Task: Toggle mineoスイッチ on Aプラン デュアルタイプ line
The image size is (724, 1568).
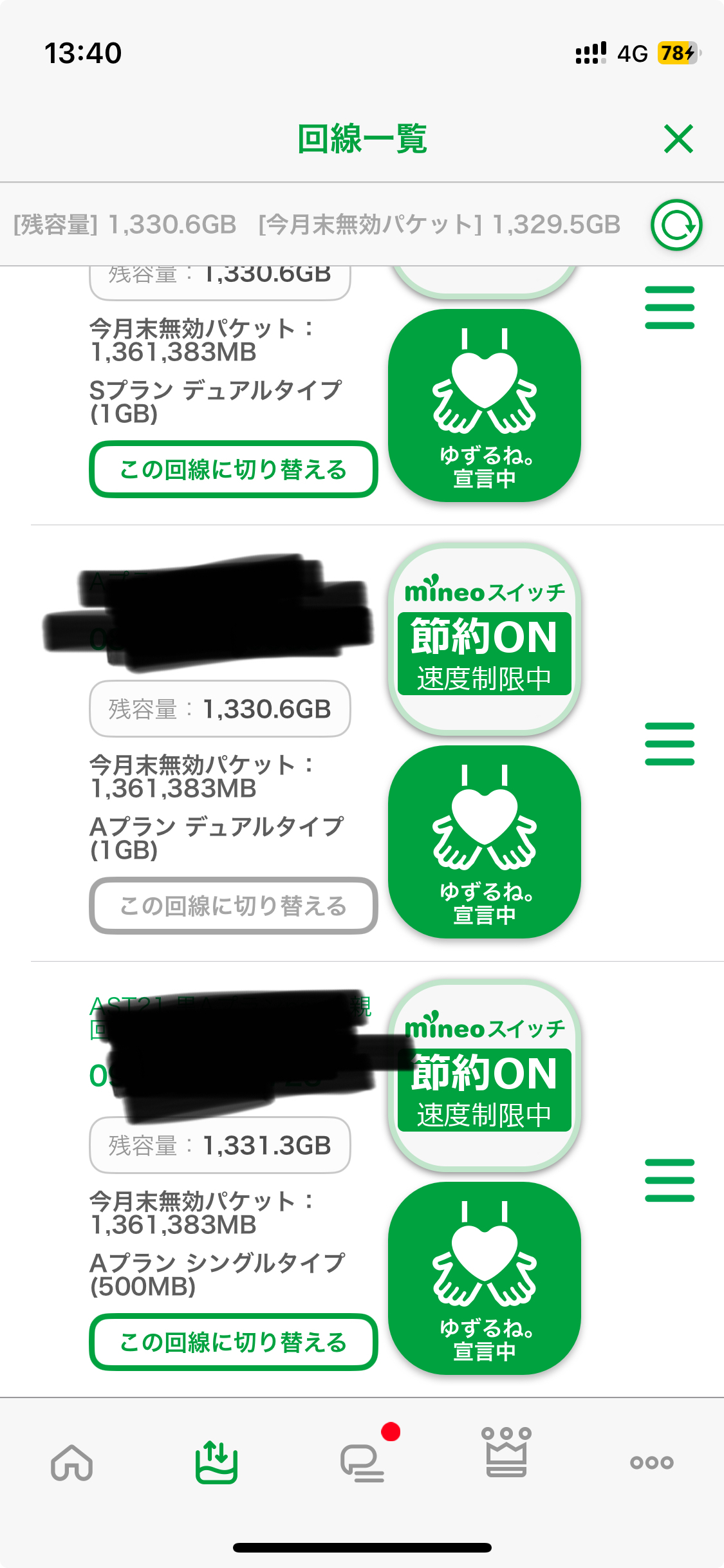Action: (x=484, y=639)
